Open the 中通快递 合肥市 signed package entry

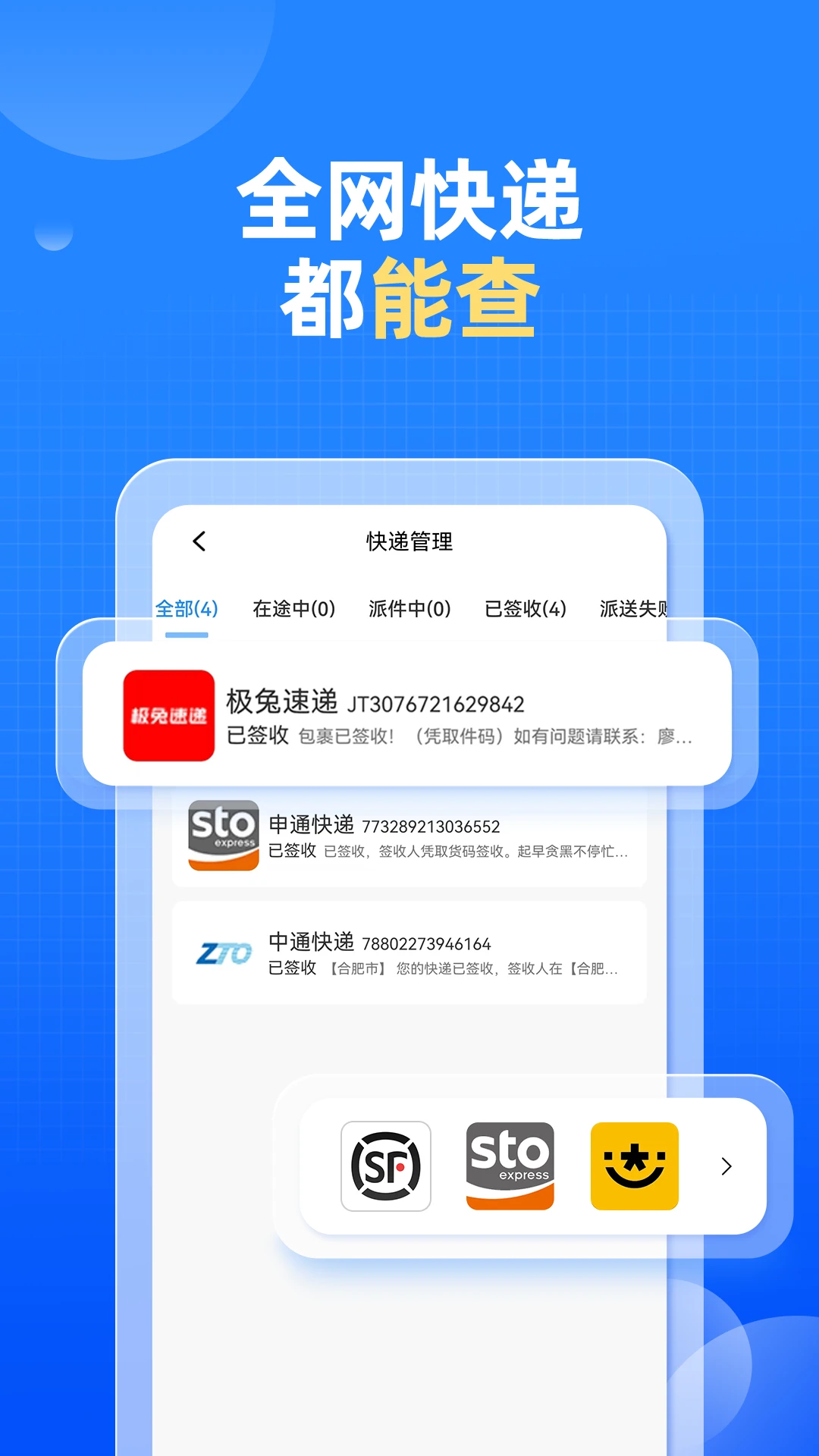tap(409, 952)
